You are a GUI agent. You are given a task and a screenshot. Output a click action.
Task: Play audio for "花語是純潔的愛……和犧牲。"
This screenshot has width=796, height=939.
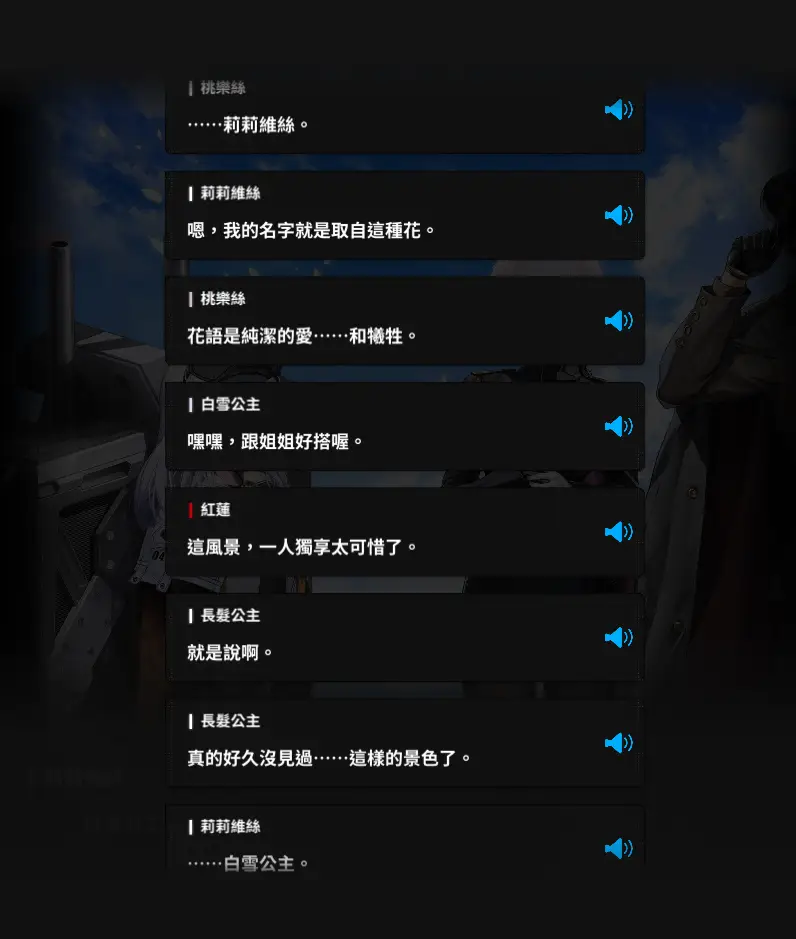click(618, 321)
